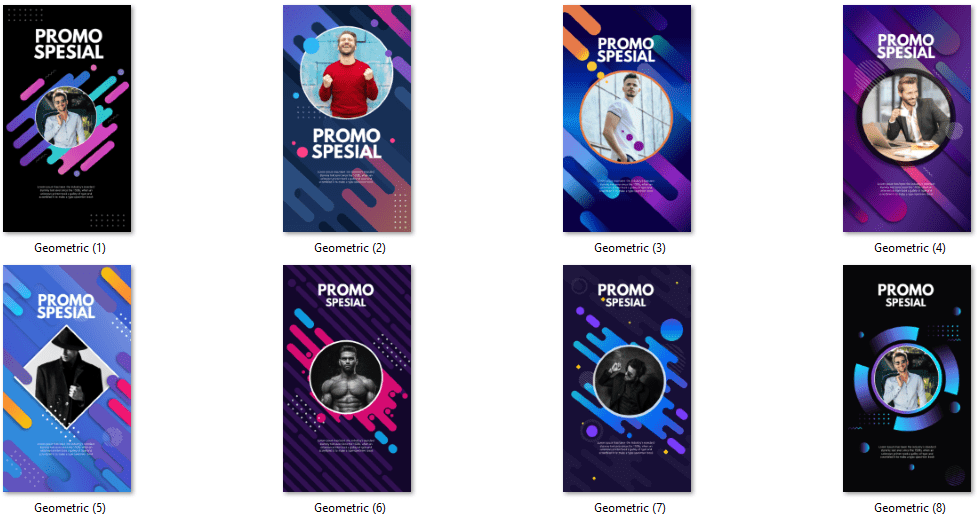The width and height of the screenshot is (977, 522).
Task: Tap the Geometric (4) file tile
Action: (x=907, y=118)
